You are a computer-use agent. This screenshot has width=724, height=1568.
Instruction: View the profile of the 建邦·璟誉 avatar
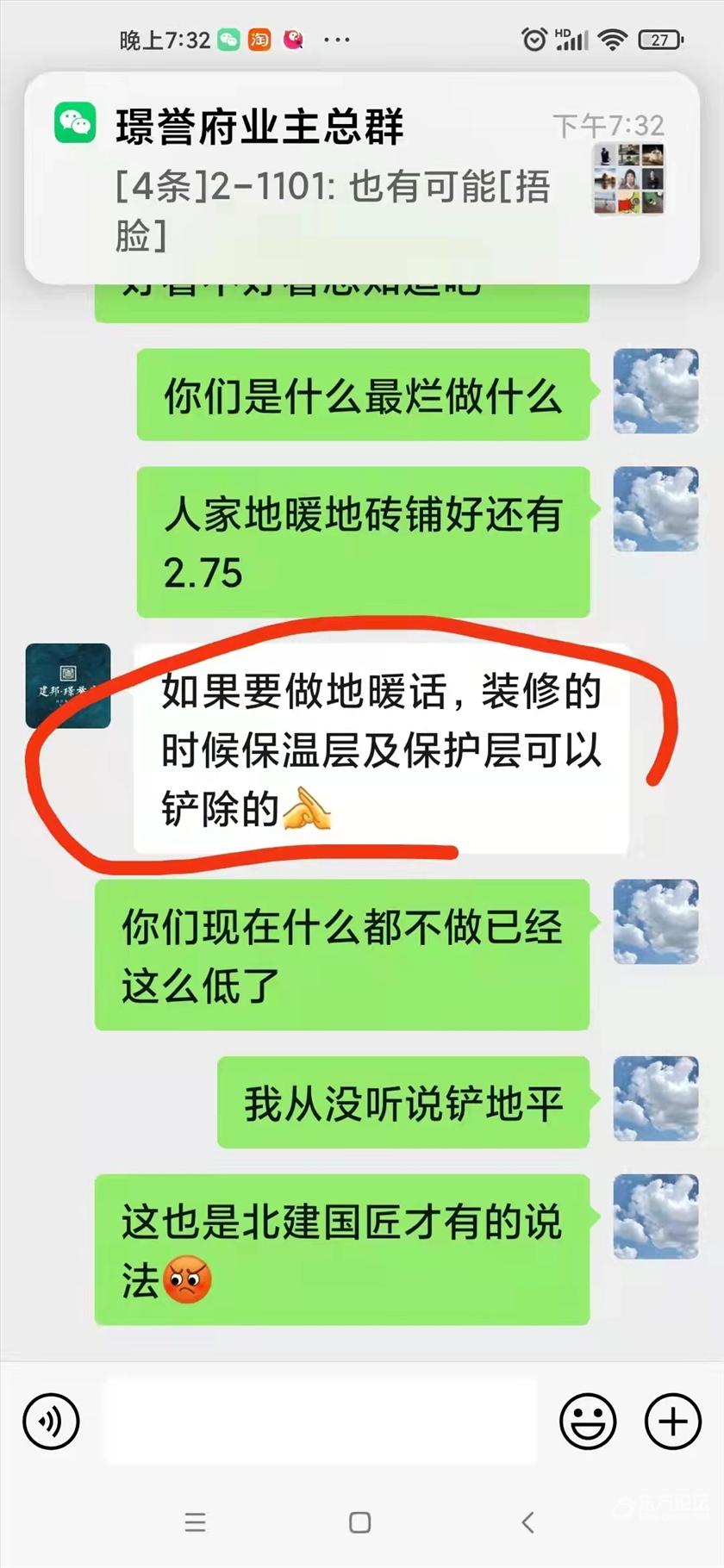pos(68,686)
